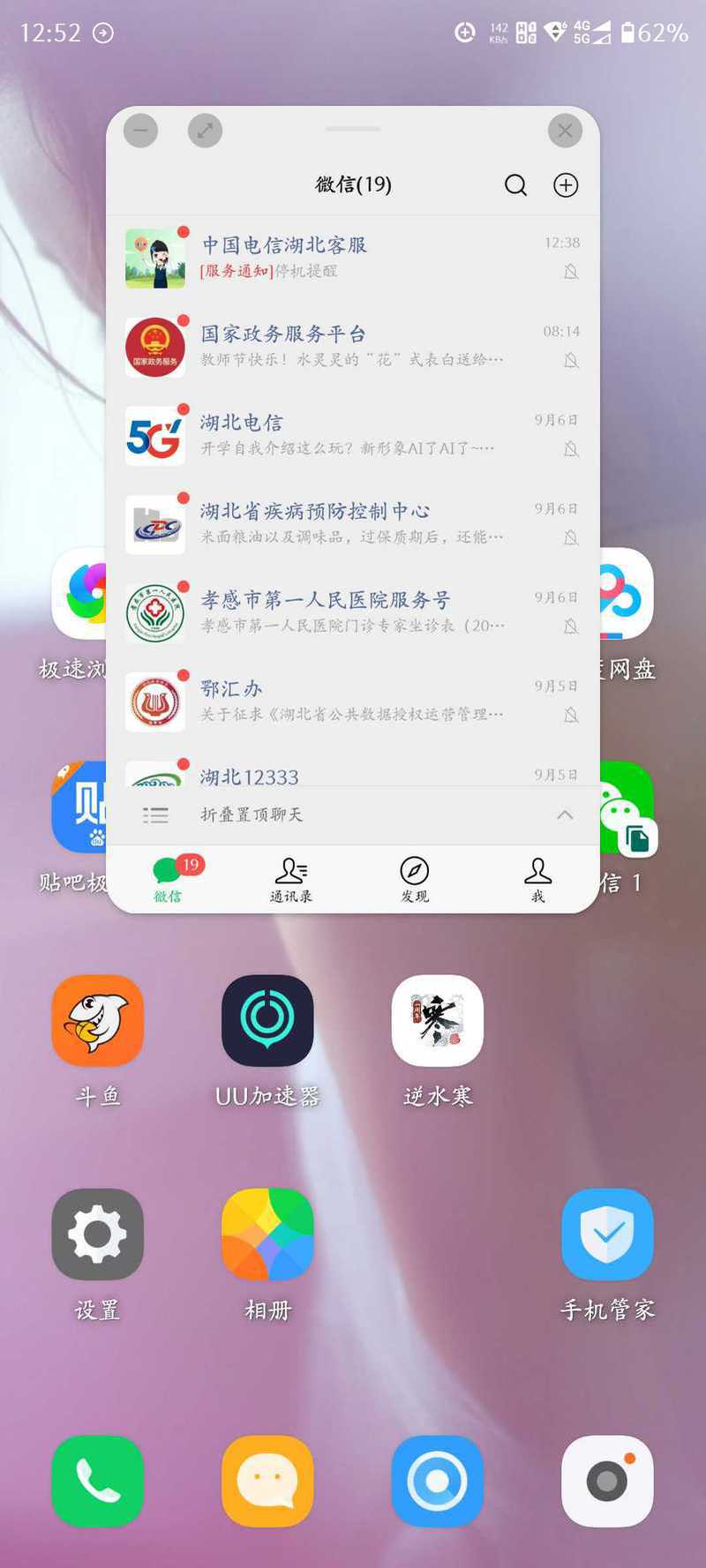
Task: Open chat 中国电信湖北客服
Action: 353,259
